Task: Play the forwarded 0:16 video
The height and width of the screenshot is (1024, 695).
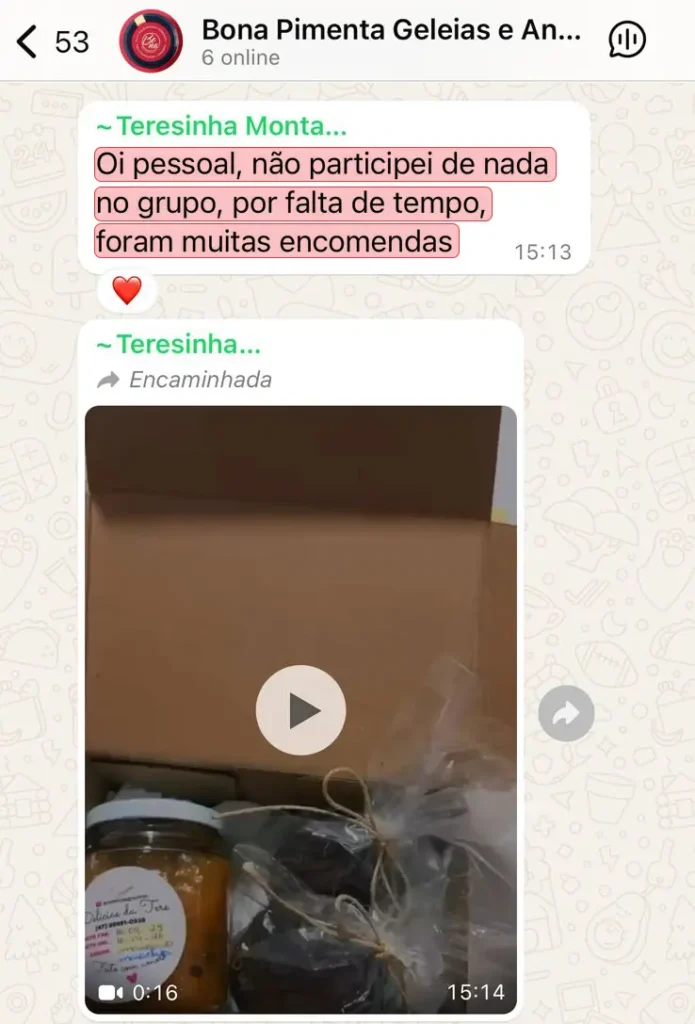Action: (300, 710)
